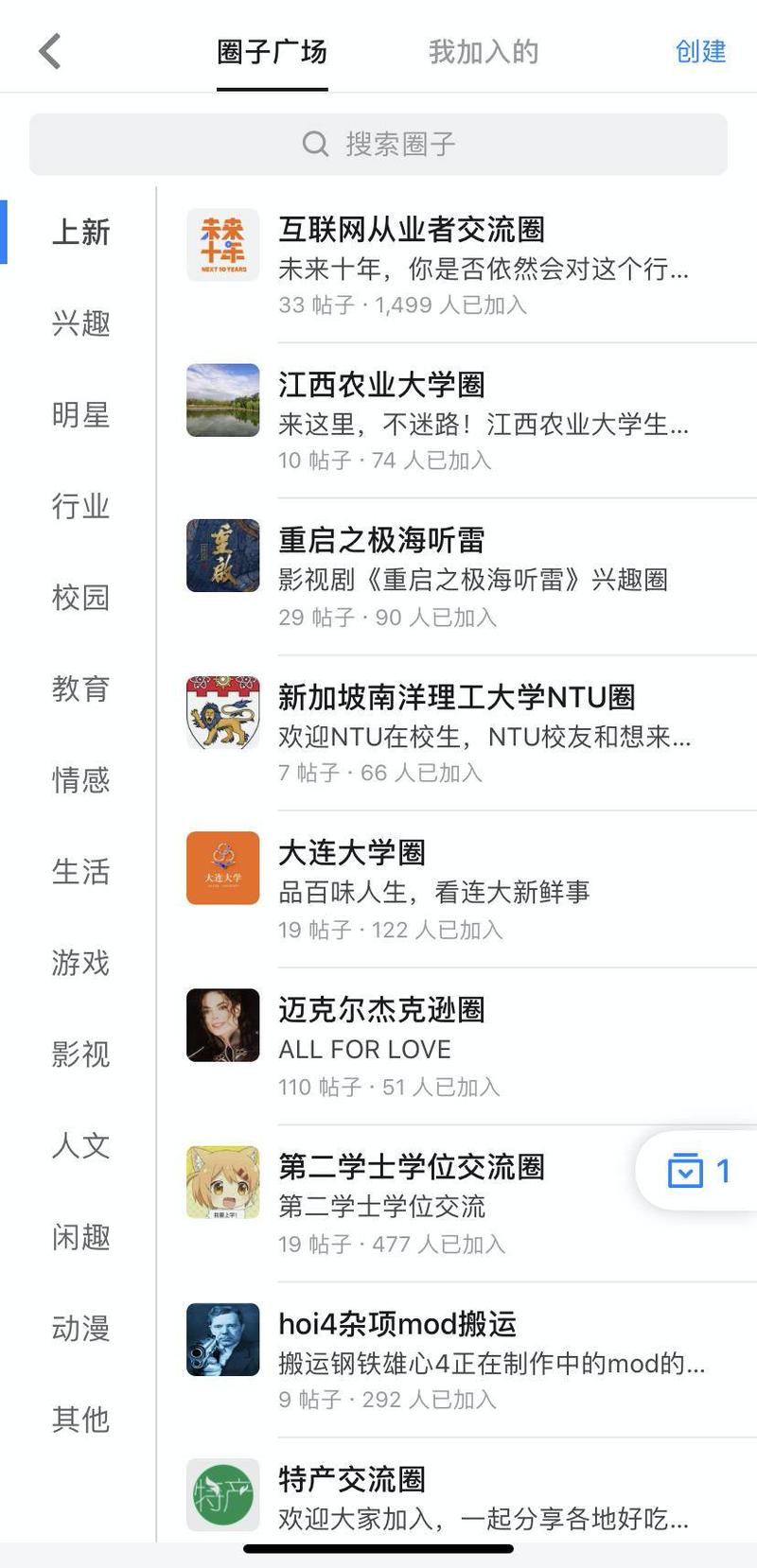
Task: Tap the search magnifier icon
Action: [x=315, y=143]
